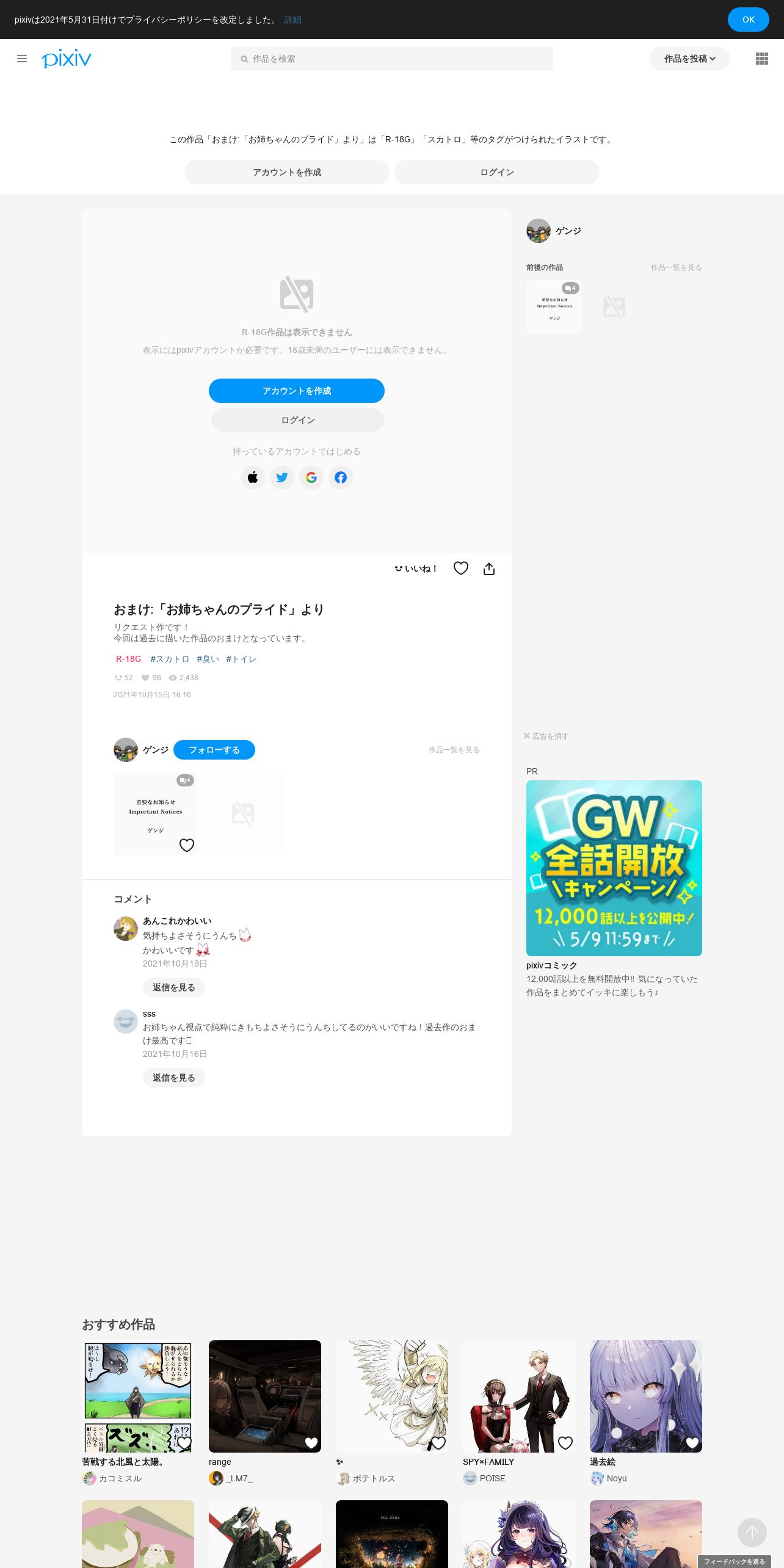Tap 広告を消す to remove ads

pyautogui.click(x=546, y=736)
